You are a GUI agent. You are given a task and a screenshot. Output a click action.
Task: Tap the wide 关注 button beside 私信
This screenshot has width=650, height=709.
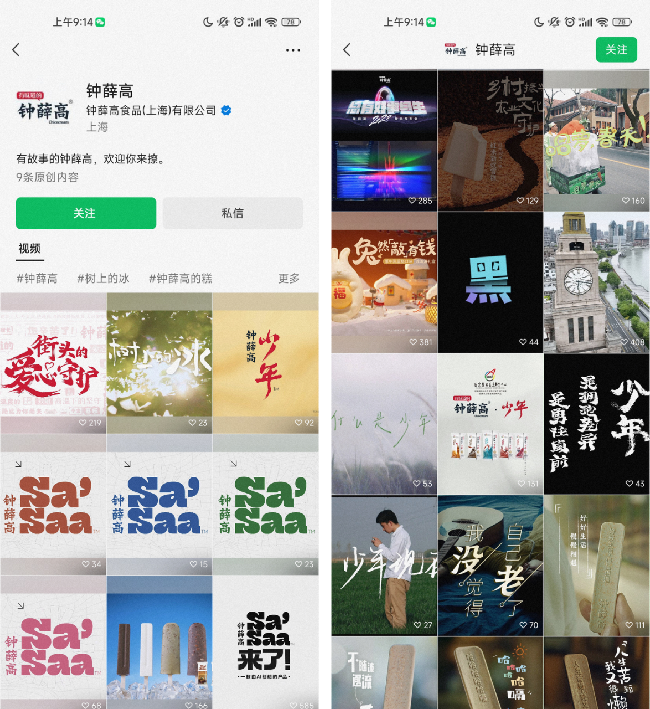click(85, 213)
